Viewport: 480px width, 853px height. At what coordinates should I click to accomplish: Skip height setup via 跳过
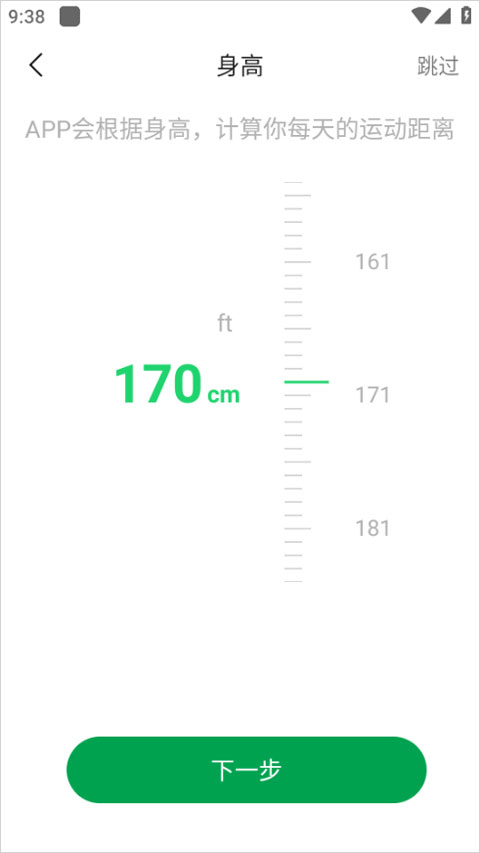(x=438, y=66)
